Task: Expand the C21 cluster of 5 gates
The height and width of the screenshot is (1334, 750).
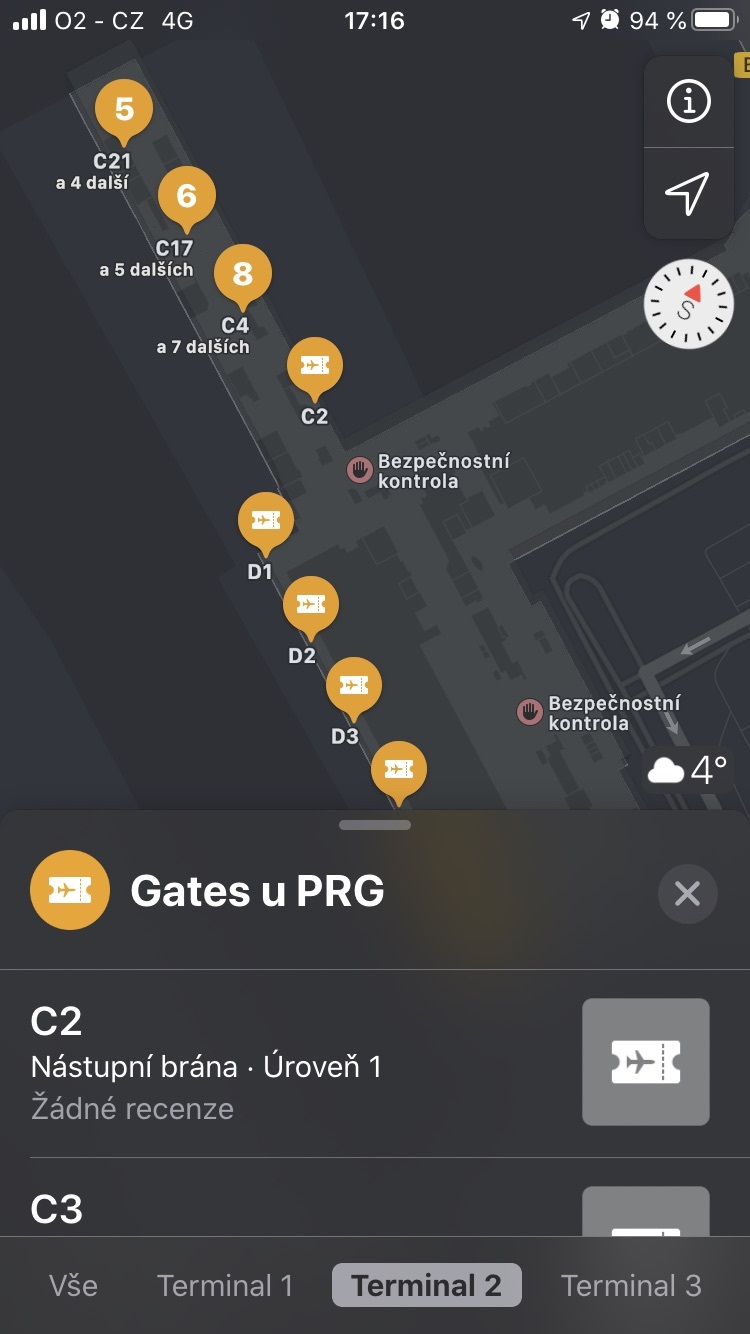Action: pos(124,109)
